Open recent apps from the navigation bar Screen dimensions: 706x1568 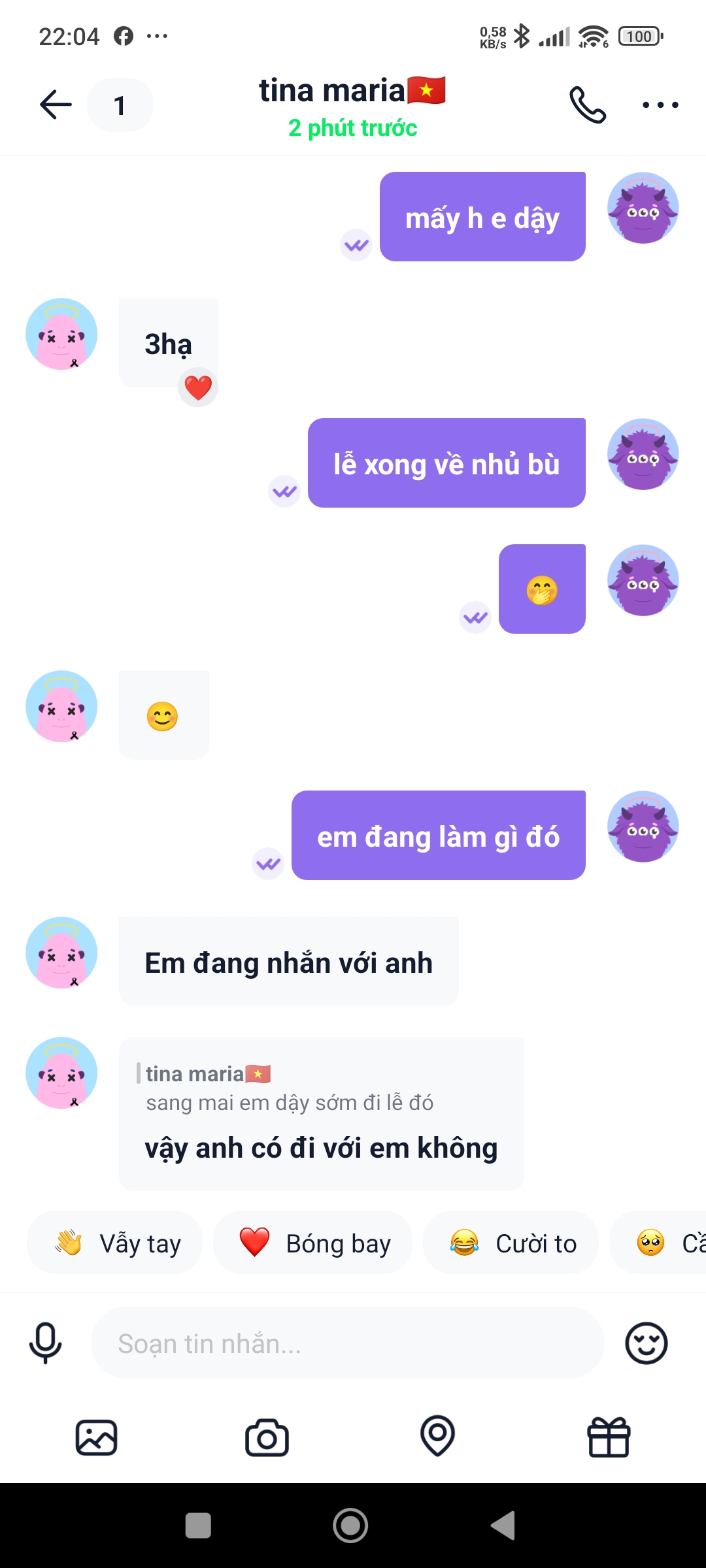point(198,1526)
